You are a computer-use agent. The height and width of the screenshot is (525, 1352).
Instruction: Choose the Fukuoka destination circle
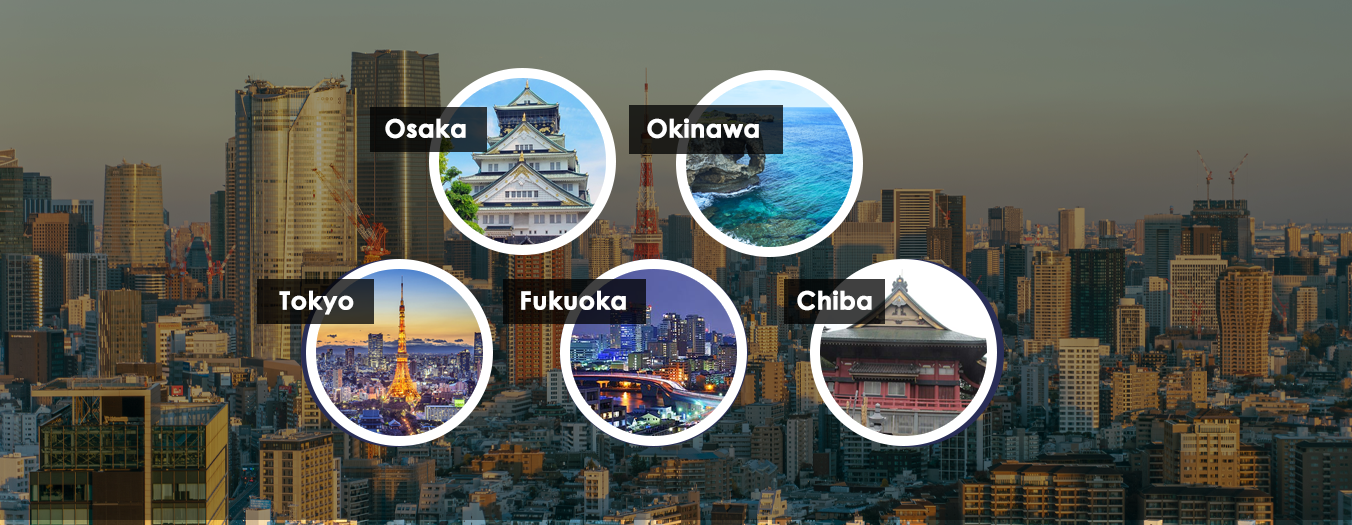click(653, 352)
